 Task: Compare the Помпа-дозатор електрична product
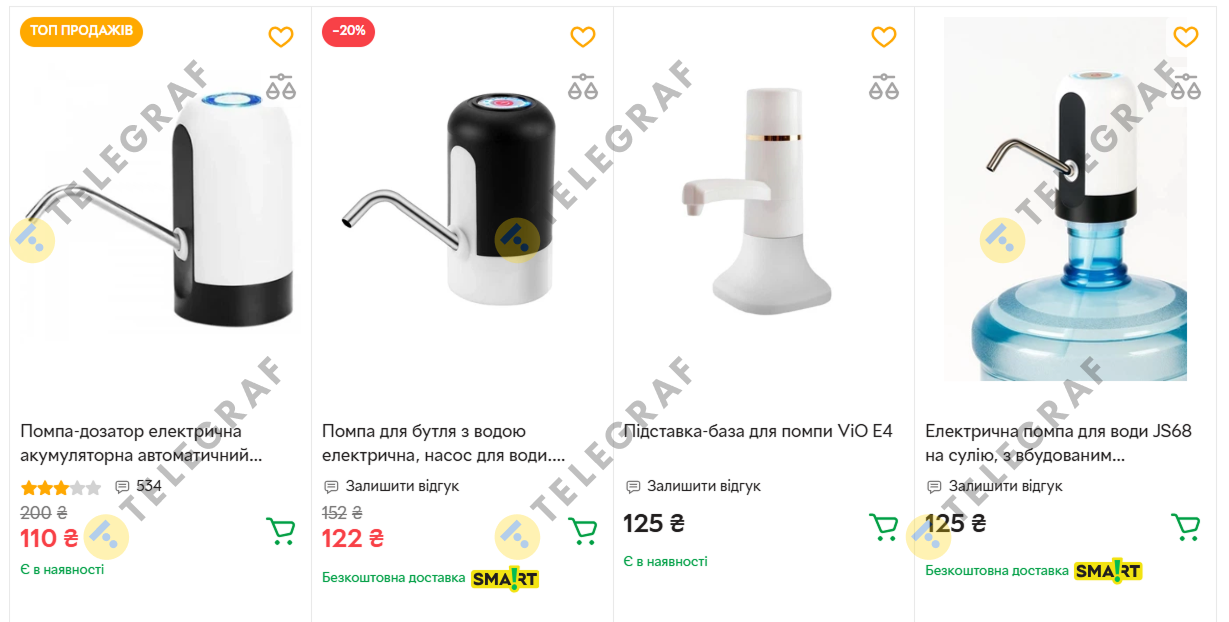(281, 87)
